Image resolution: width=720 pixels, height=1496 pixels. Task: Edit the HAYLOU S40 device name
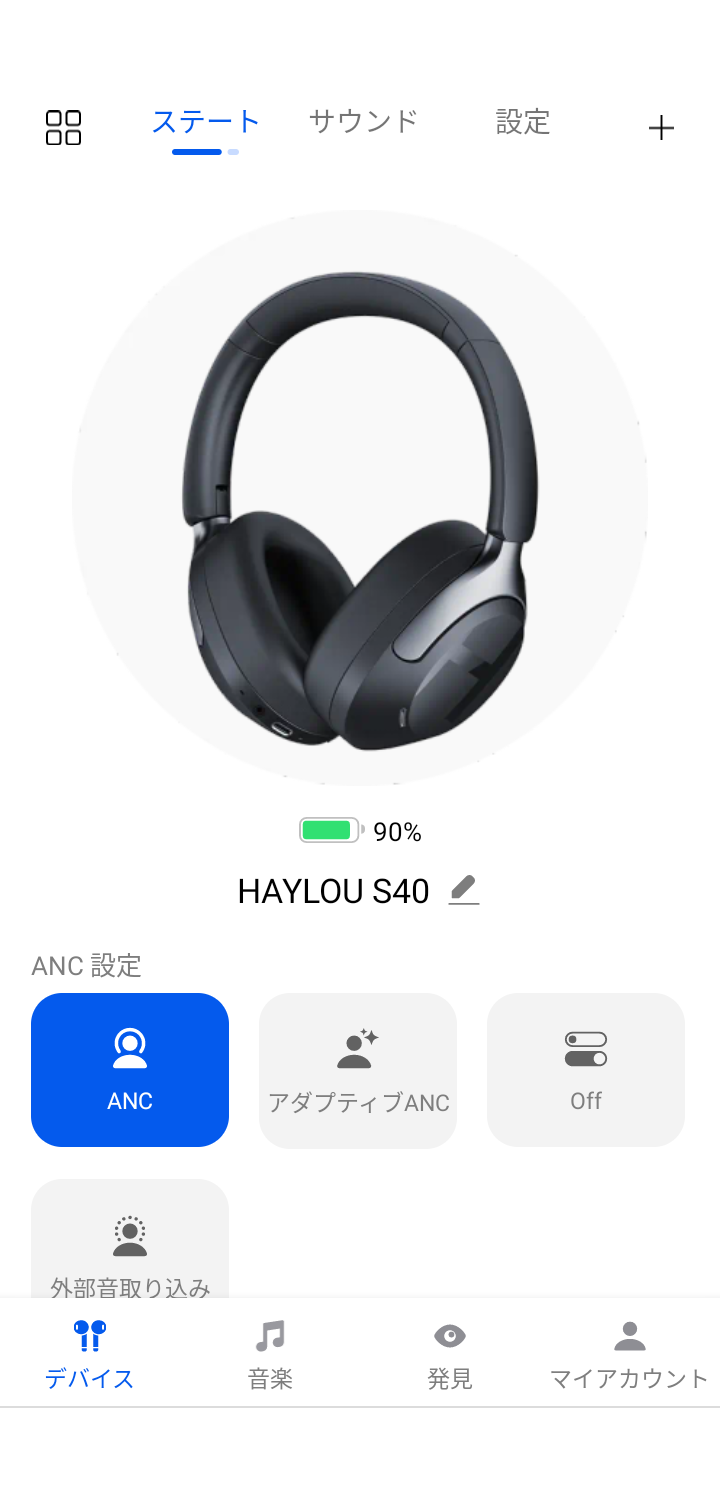point(464,890)
